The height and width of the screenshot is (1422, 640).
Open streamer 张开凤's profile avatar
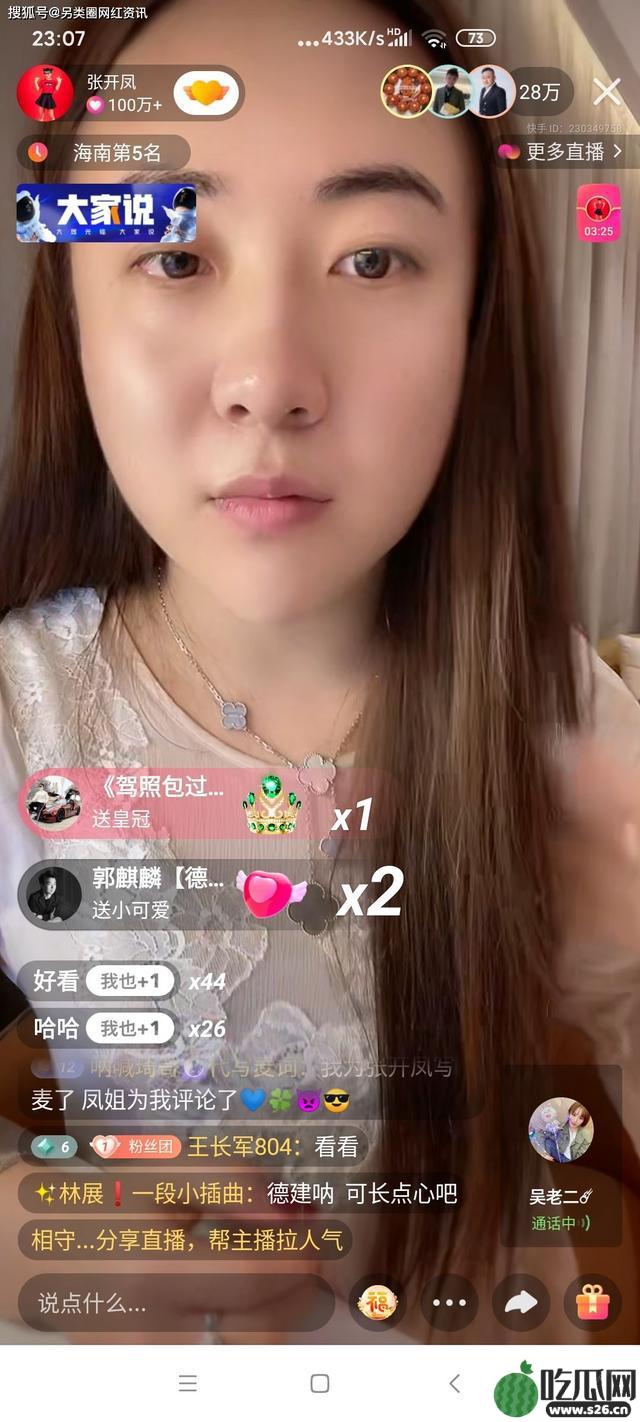coord(45,93)
